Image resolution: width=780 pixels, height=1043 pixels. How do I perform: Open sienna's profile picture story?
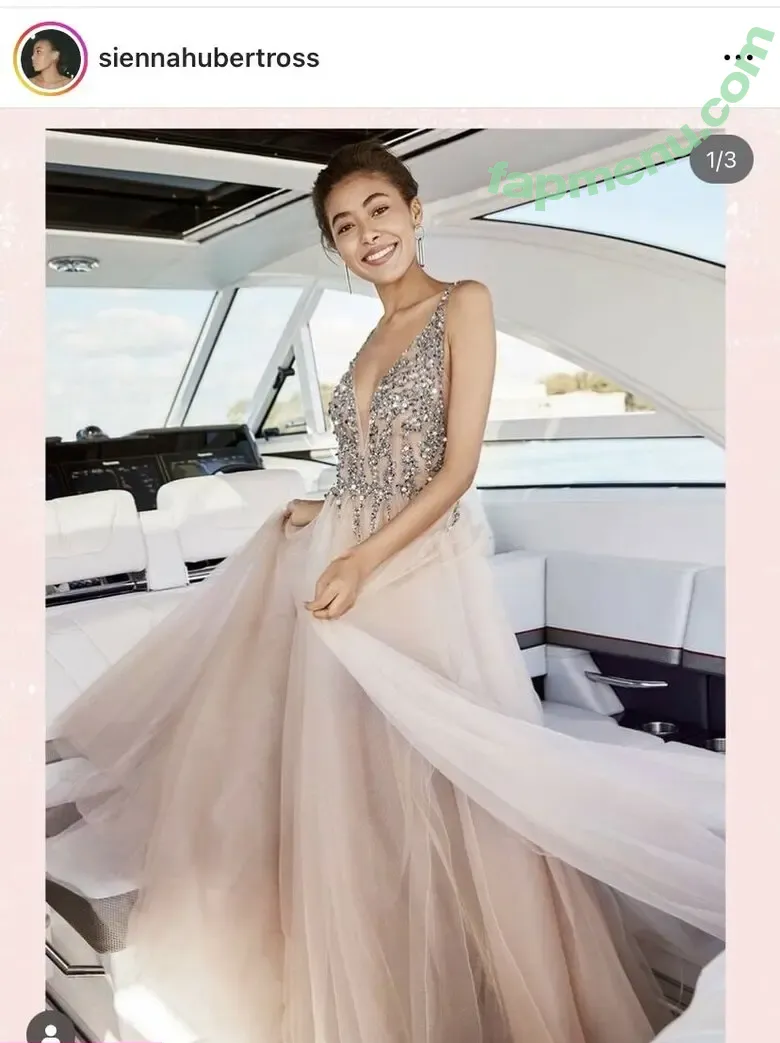pos(50,58)
